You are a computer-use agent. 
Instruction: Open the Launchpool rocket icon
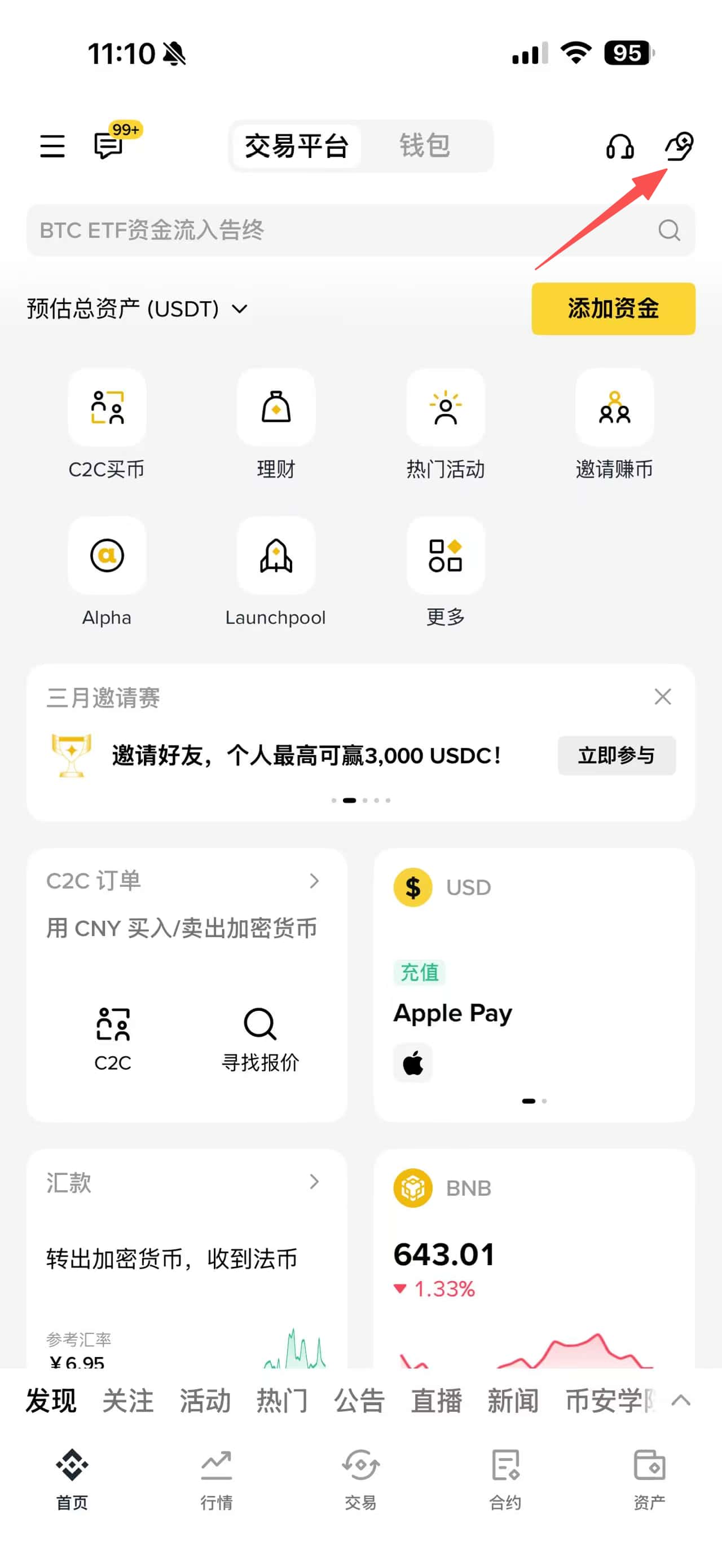click(276, 556)
